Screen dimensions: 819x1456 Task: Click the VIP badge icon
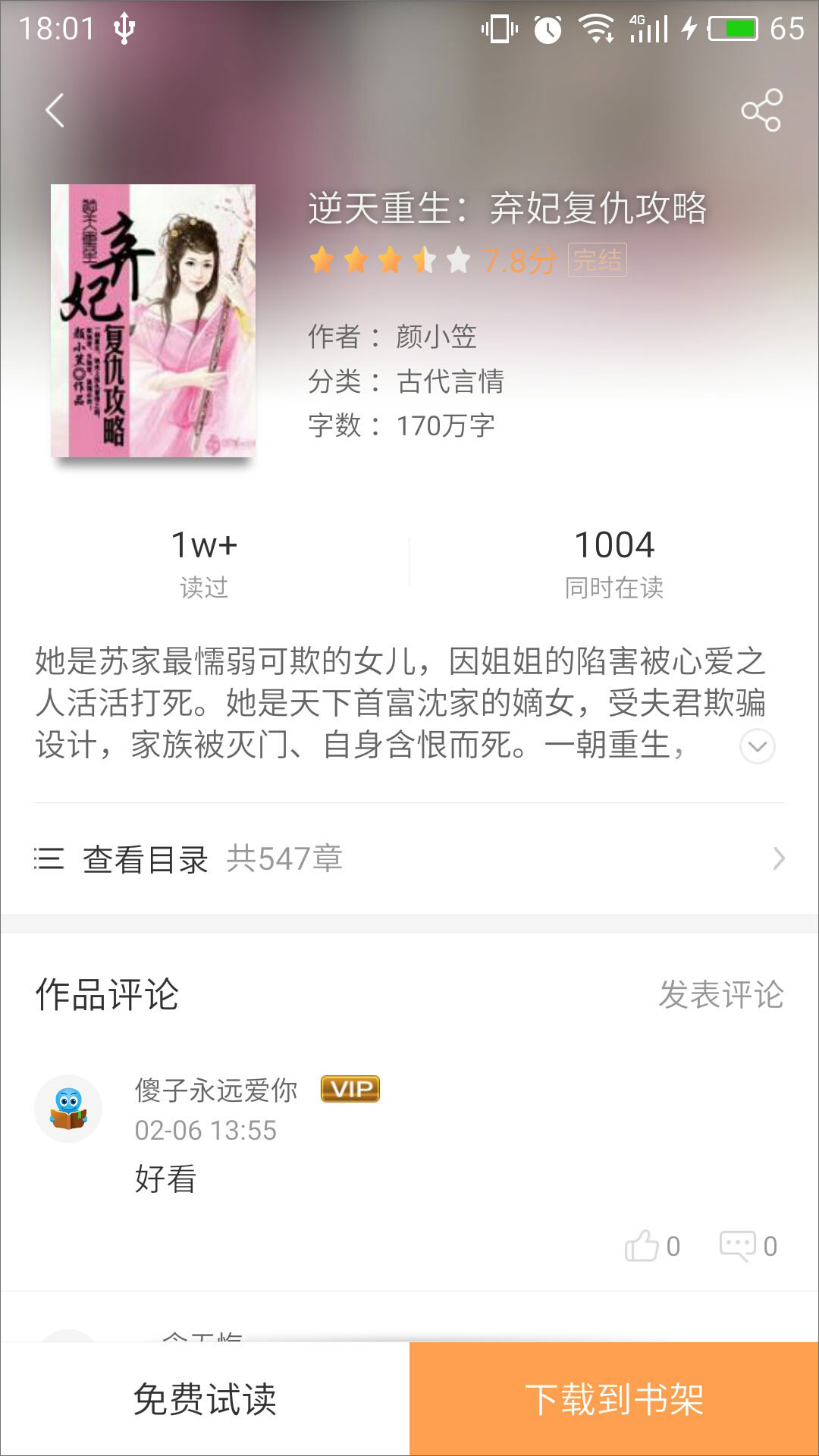[x=349, y=1088]
